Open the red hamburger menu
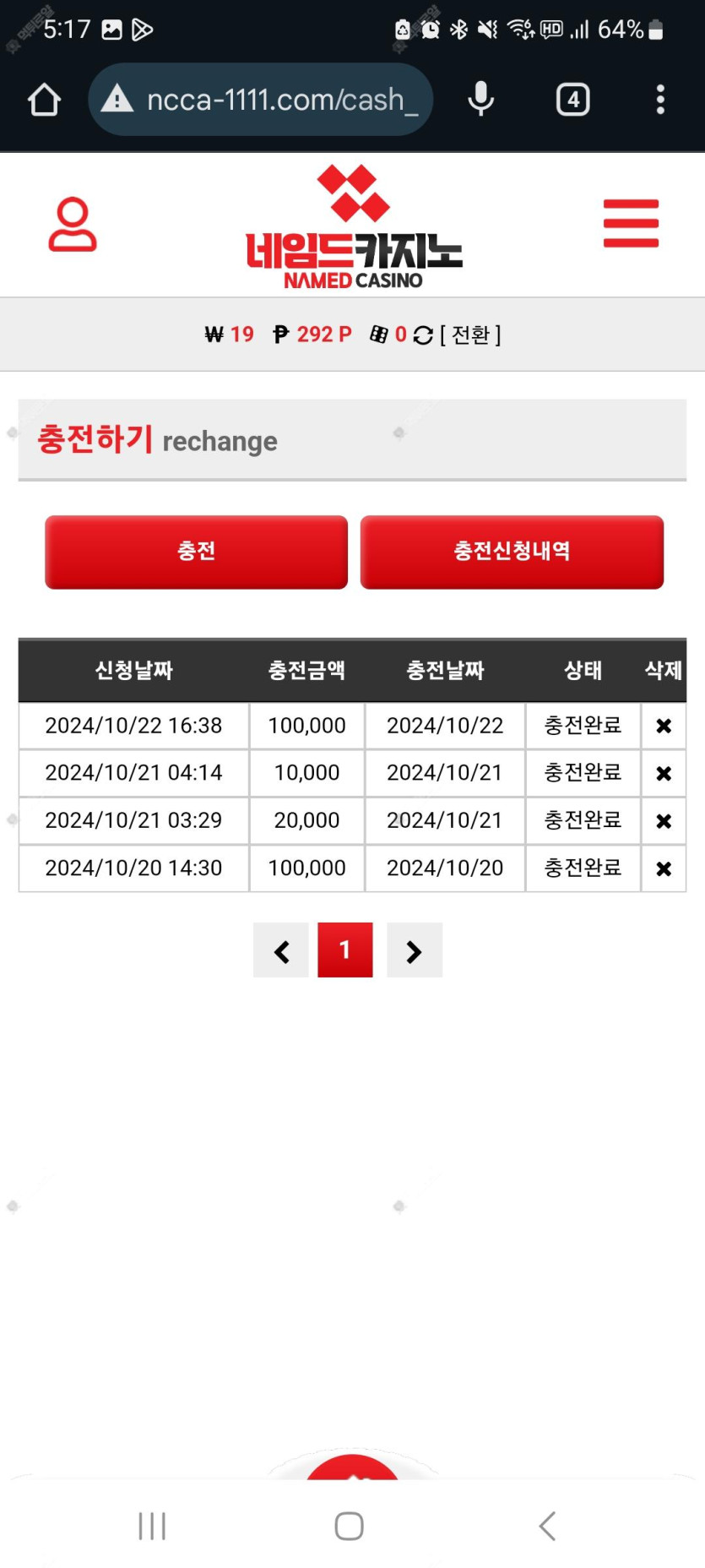The height and width of the screenshot is (1568, 705). (x=631, y=223)
